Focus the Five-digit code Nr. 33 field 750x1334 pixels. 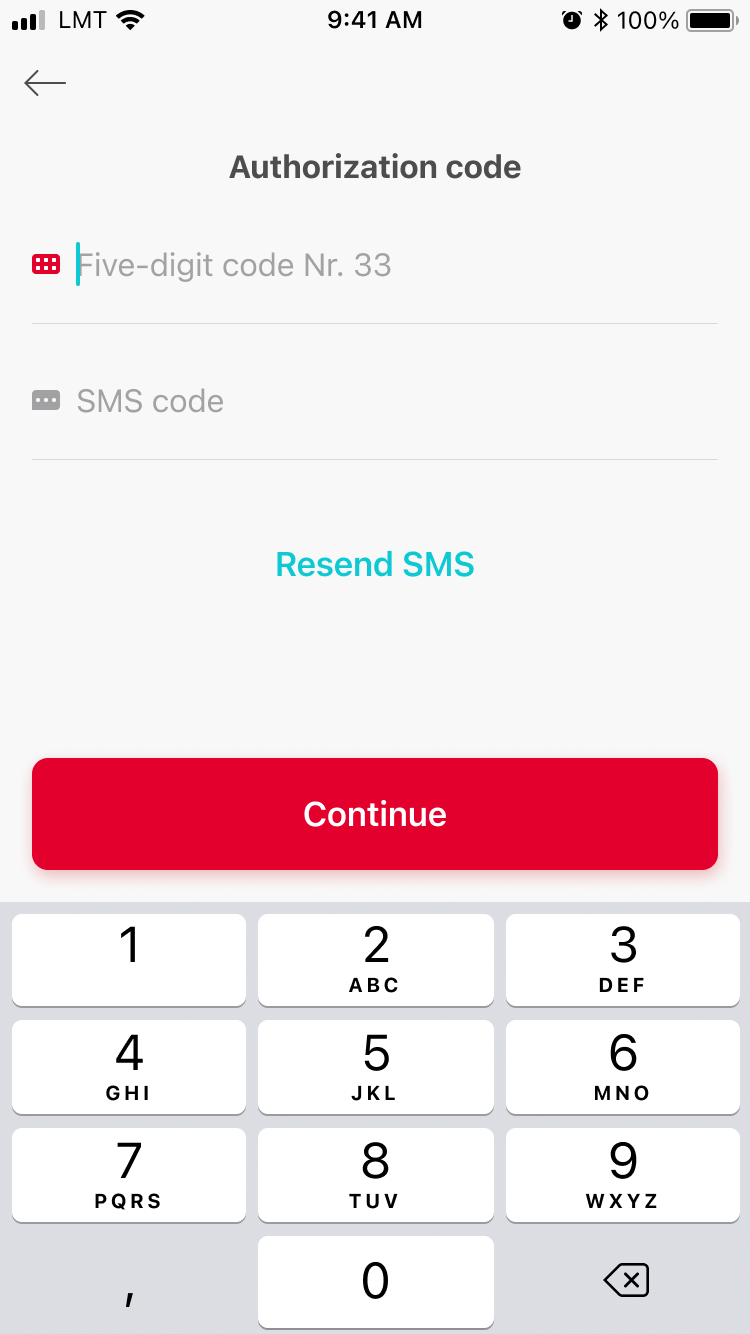pyautogui.click(x=375, y=265)
